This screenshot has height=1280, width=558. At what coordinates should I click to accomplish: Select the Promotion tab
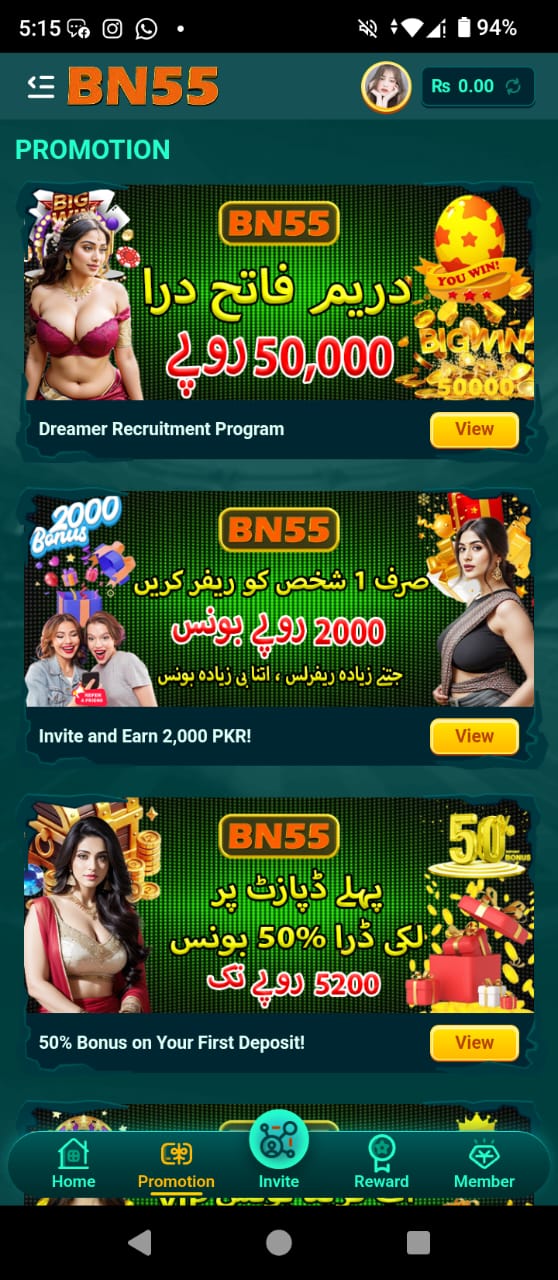click(x=176, y=1164)
